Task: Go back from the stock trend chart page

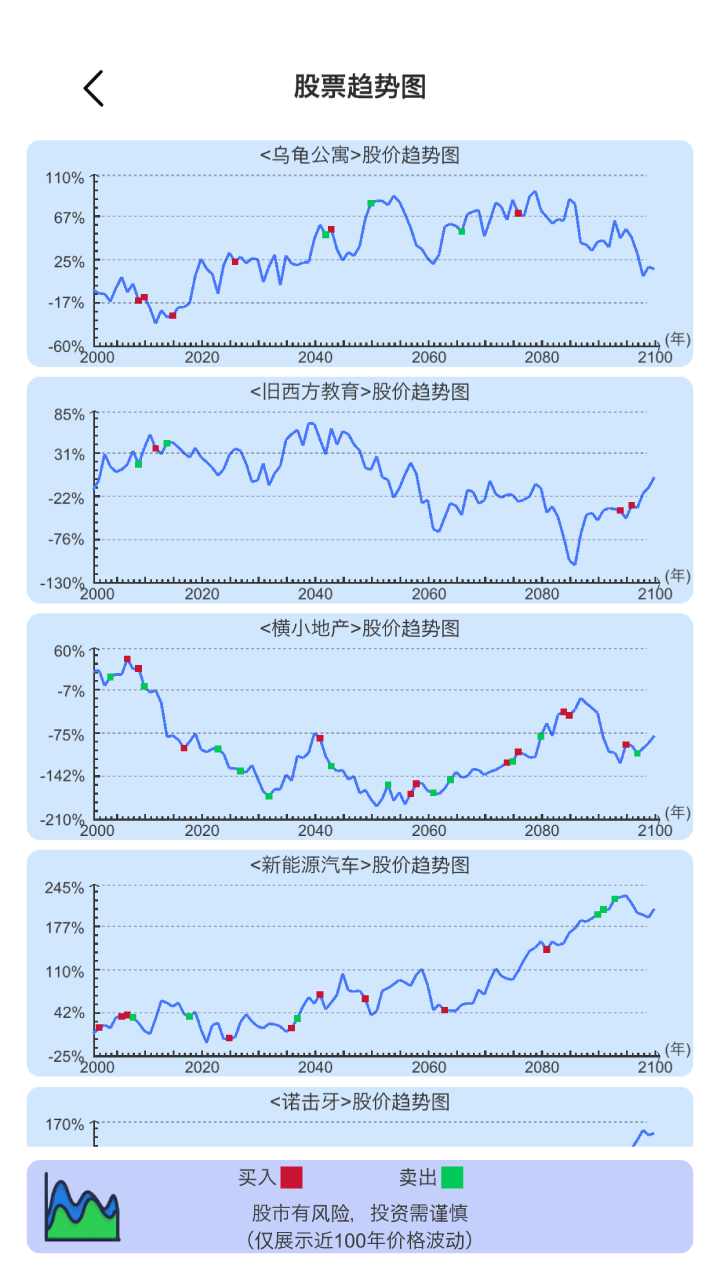Action: 93,88
